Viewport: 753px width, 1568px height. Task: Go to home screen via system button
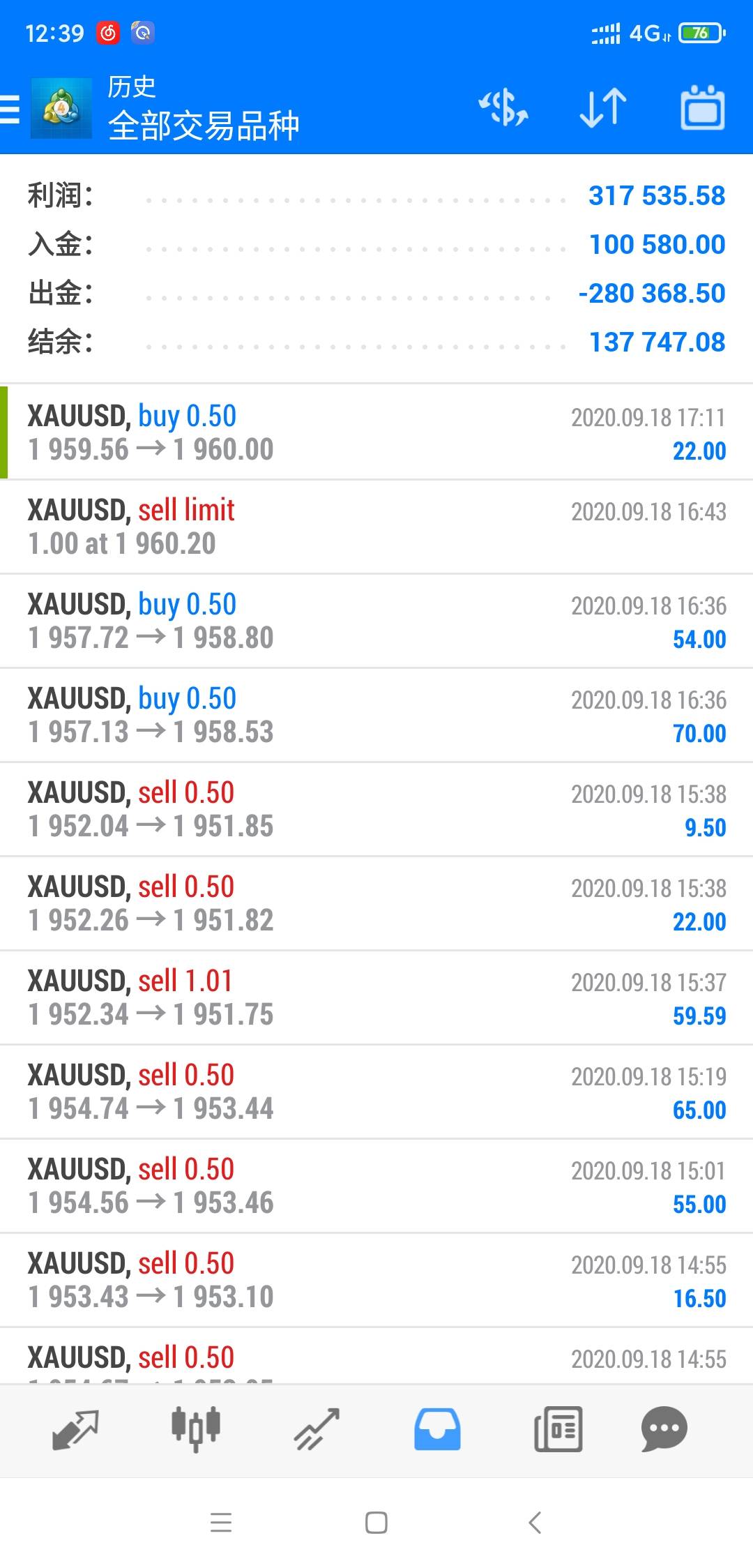(x=376, y=1522)
